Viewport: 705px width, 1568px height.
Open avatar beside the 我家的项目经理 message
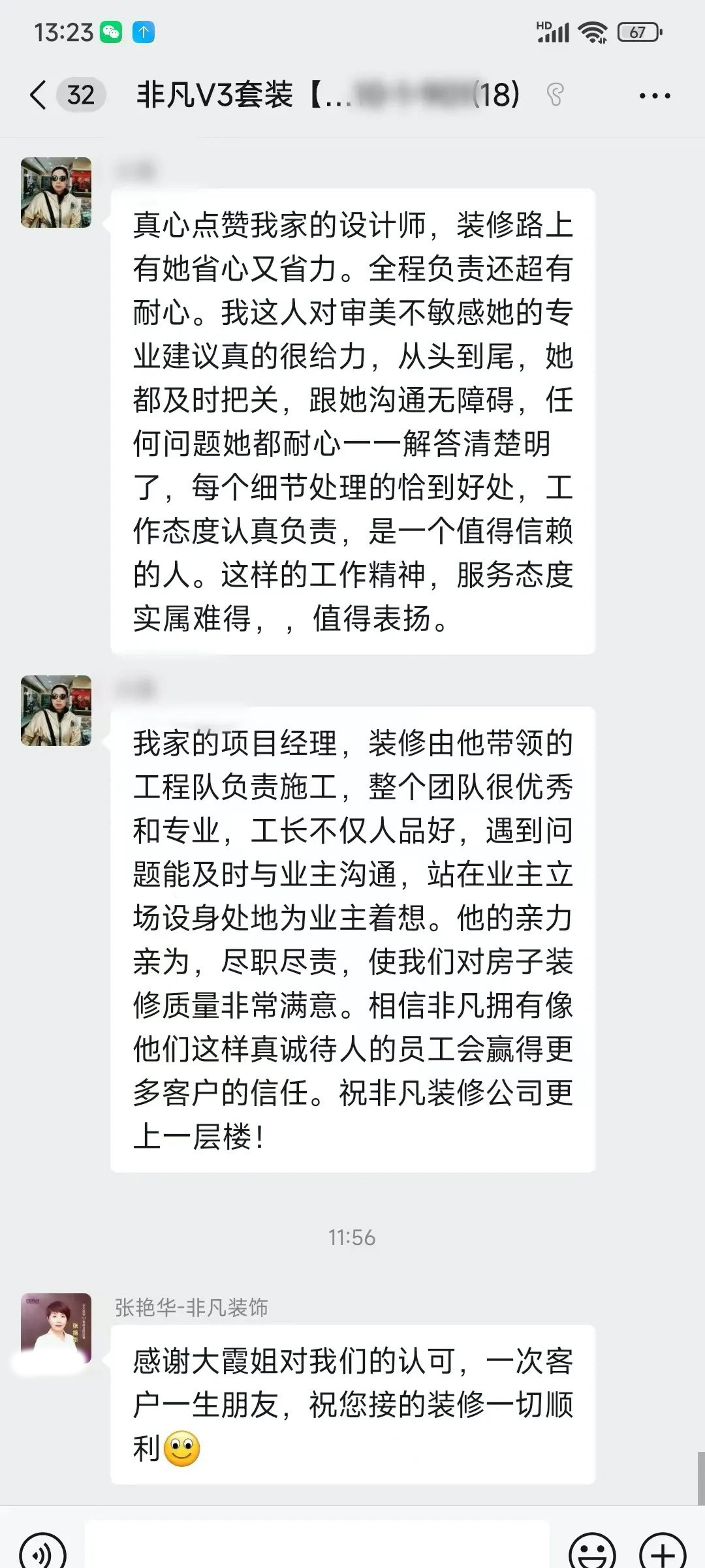point(56,711)
